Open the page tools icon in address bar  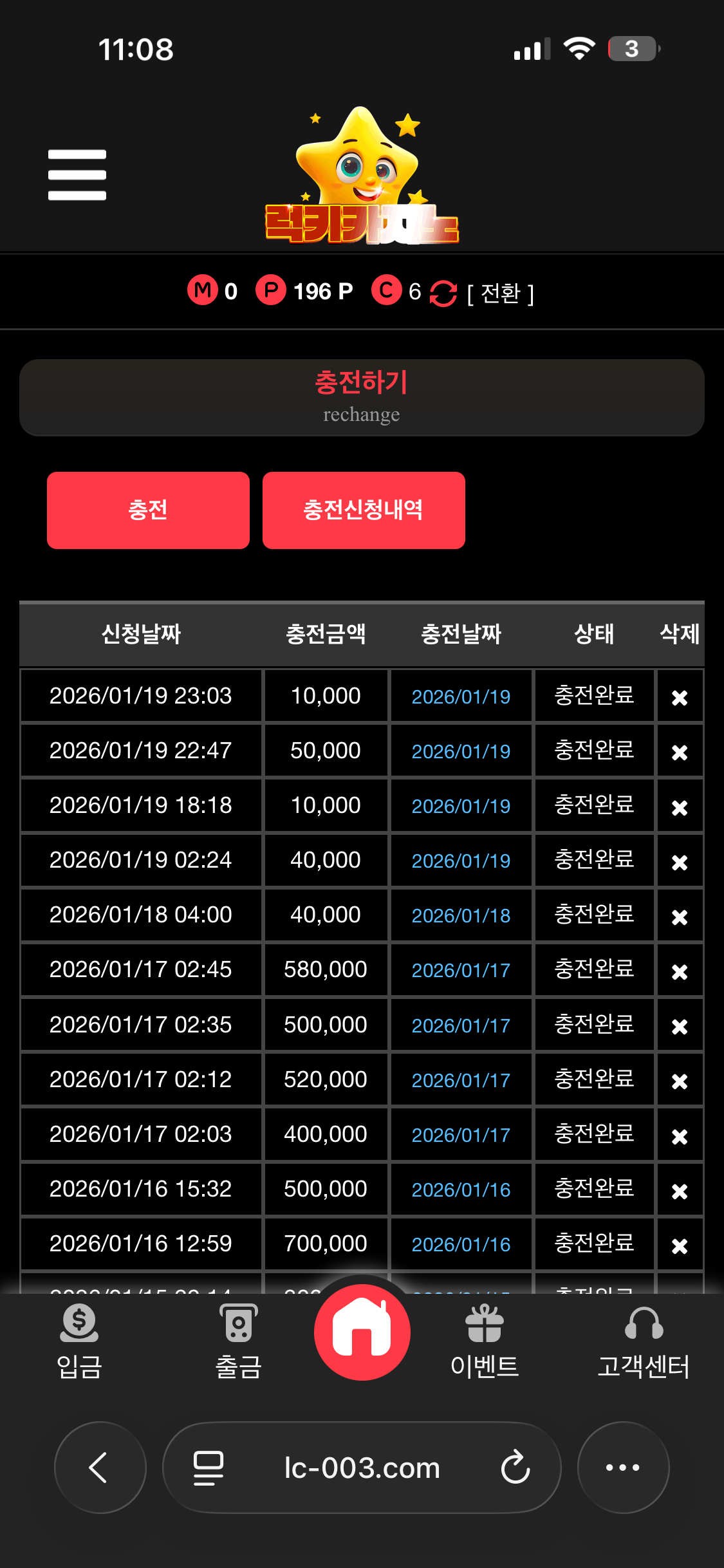click(209, 1468)
